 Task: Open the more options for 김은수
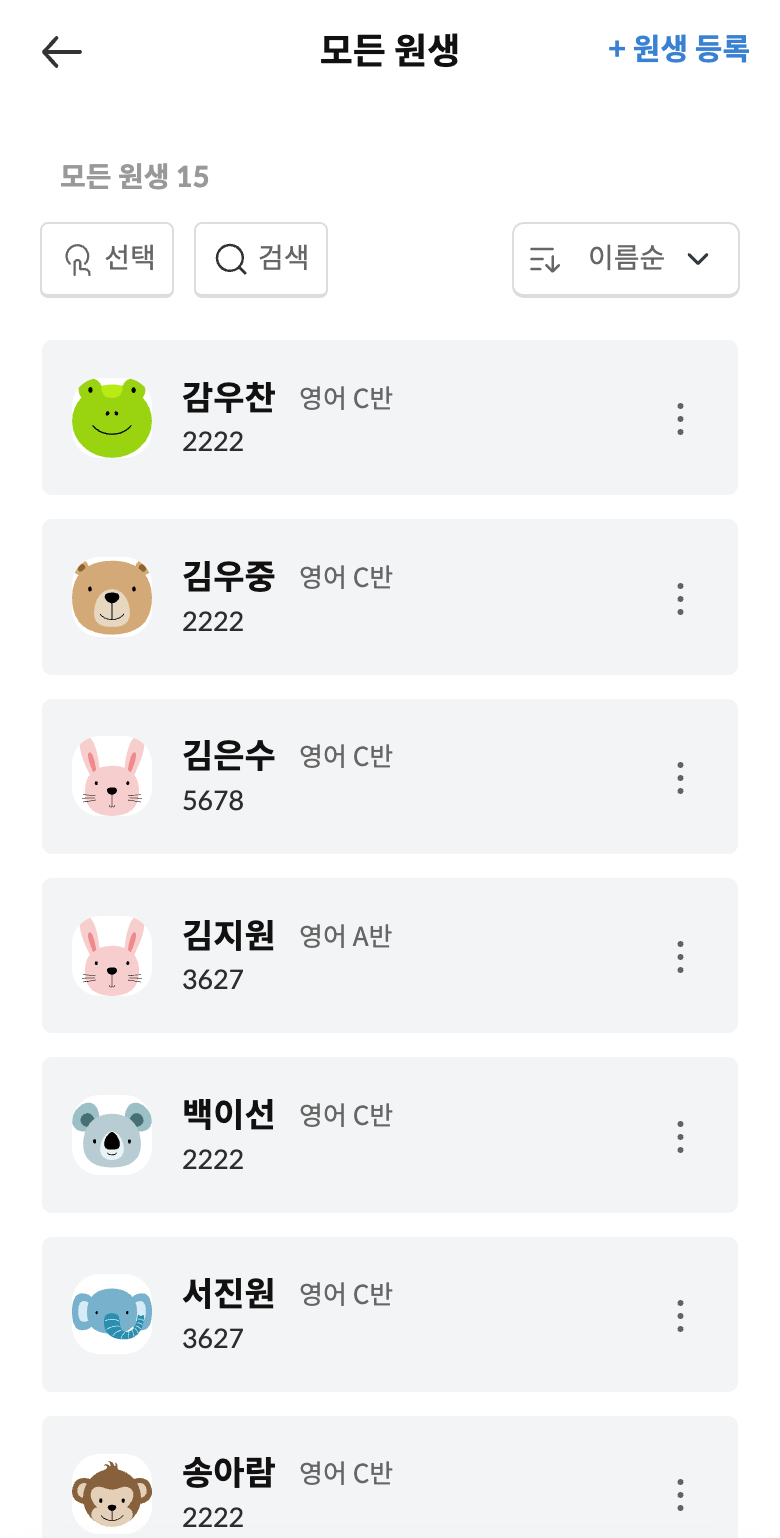coord(680,777)
